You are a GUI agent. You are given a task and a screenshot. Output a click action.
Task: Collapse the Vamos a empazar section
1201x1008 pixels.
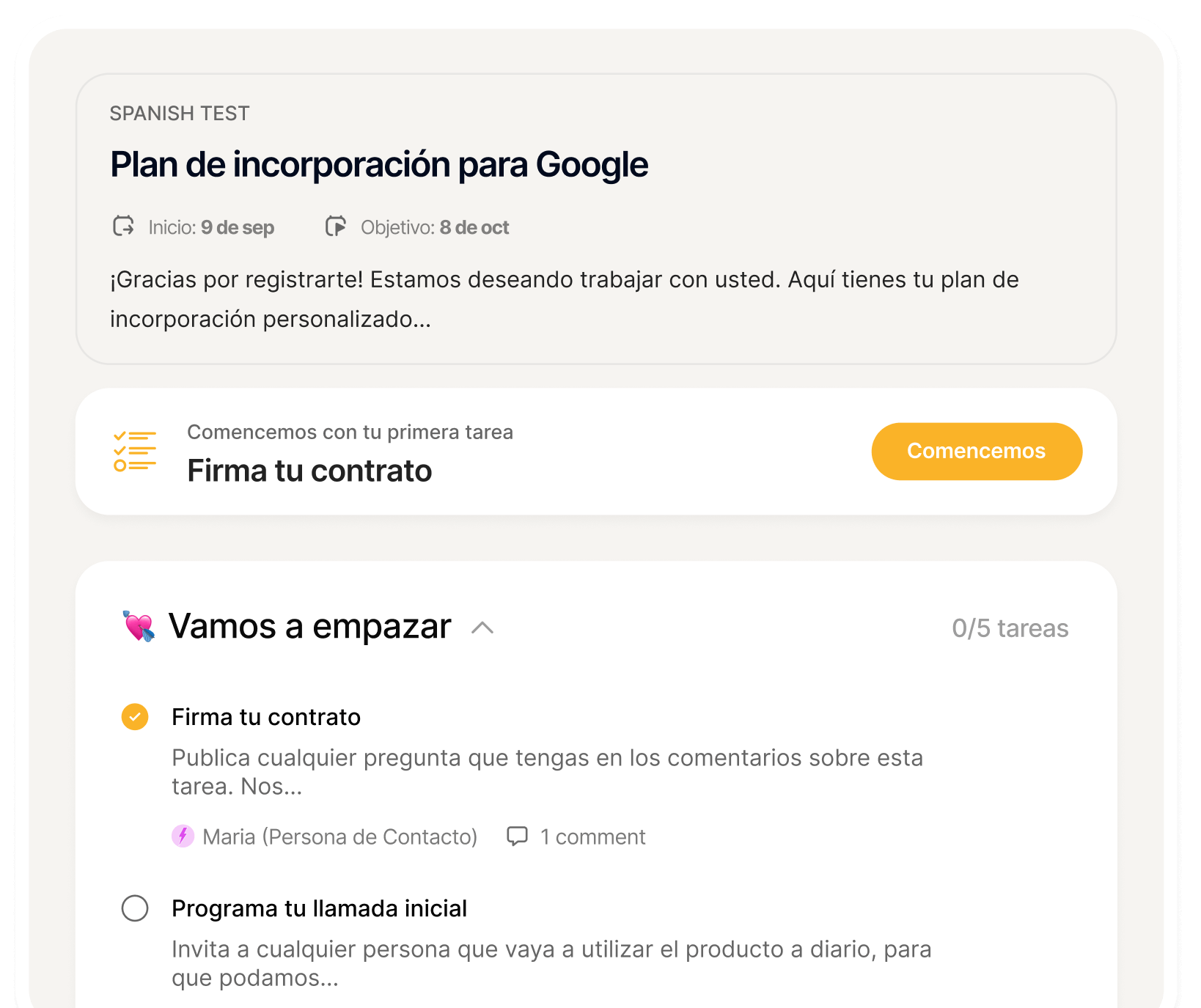[482, 628]
